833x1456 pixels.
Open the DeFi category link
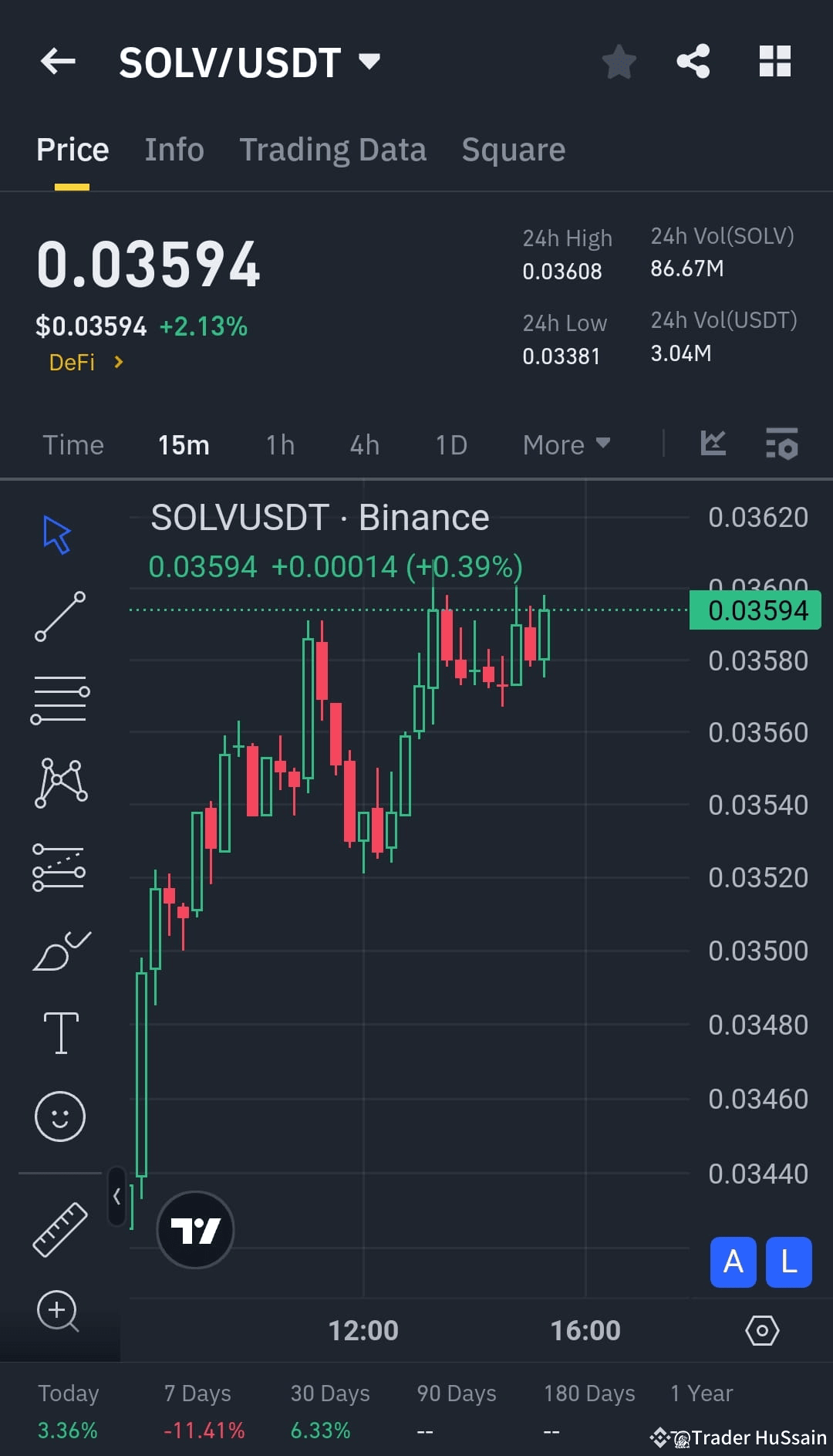click(x=73, y=361)
